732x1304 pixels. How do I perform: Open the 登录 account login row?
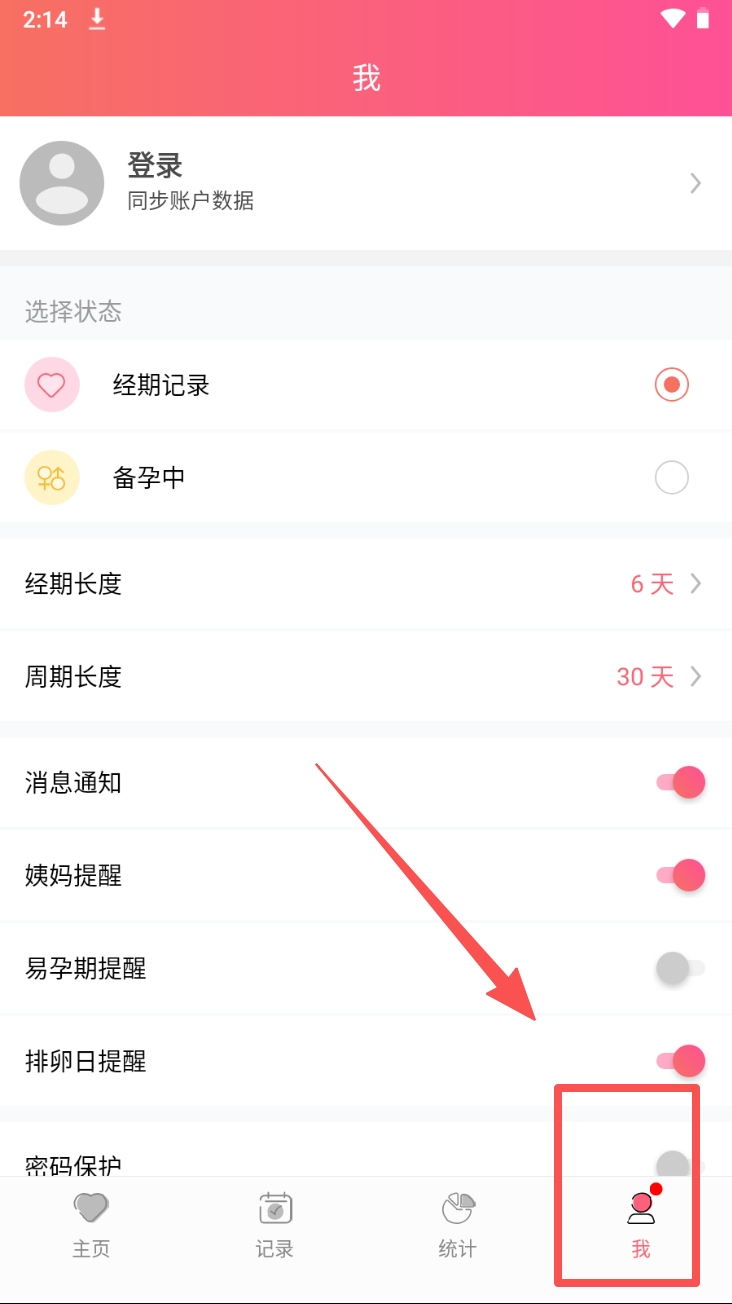[365, 183]
